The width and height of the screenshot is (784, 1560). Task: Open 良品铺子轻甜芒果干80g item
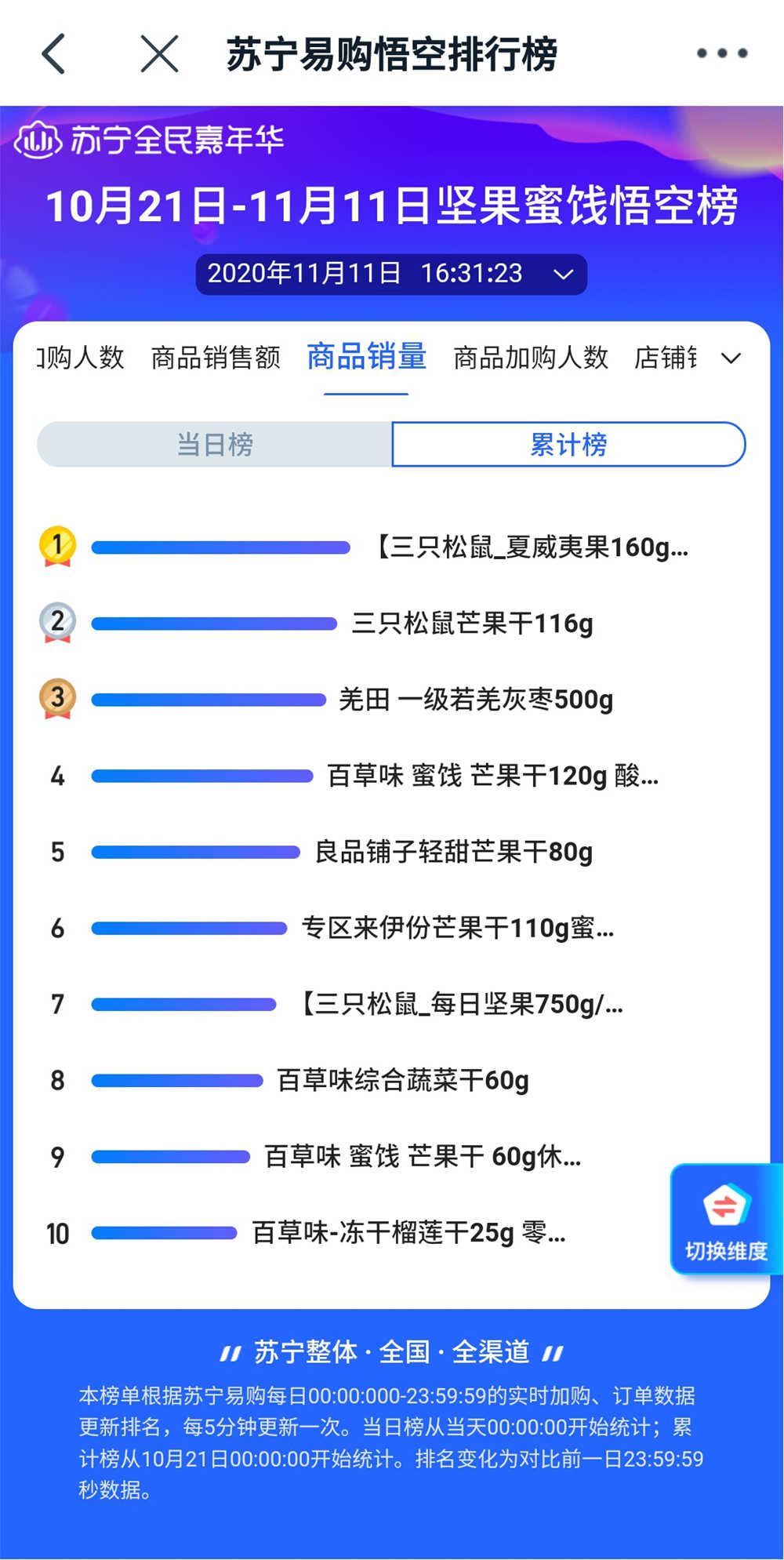click(x=453, y=852)
